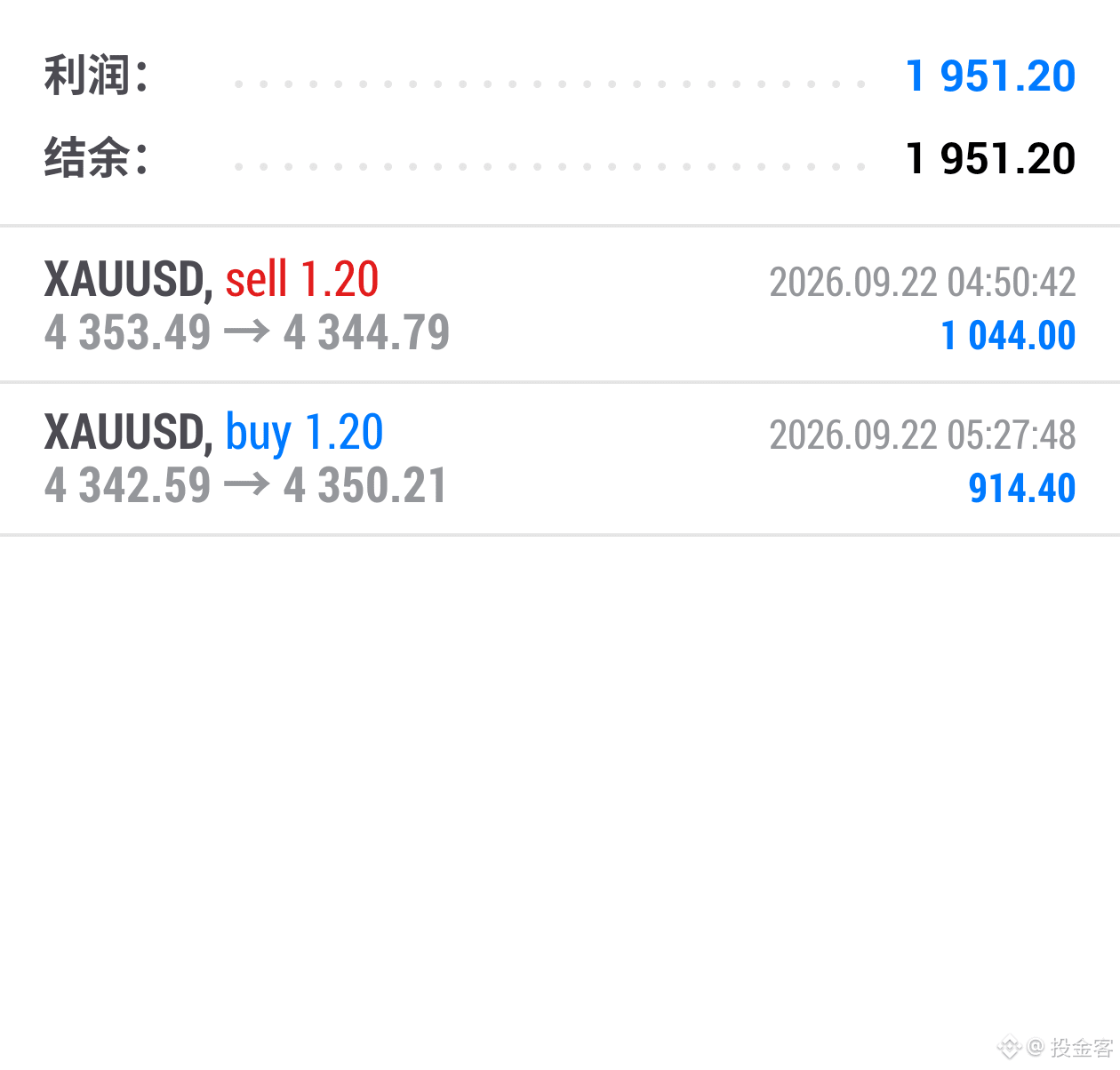Expand the XAUUSD sell 1.20 trade details

click(x=560, y=305)
